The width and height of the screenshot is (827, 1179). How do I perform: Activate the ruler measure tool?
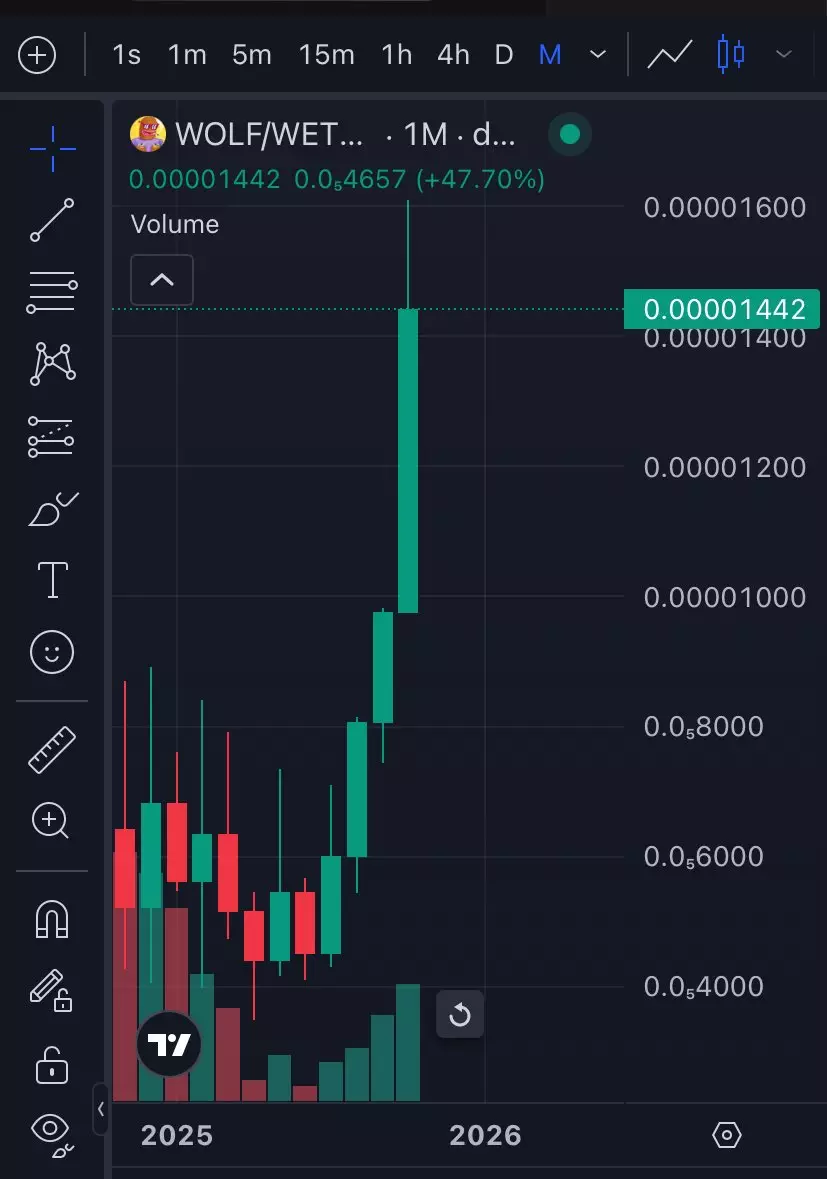pos(52,750)
